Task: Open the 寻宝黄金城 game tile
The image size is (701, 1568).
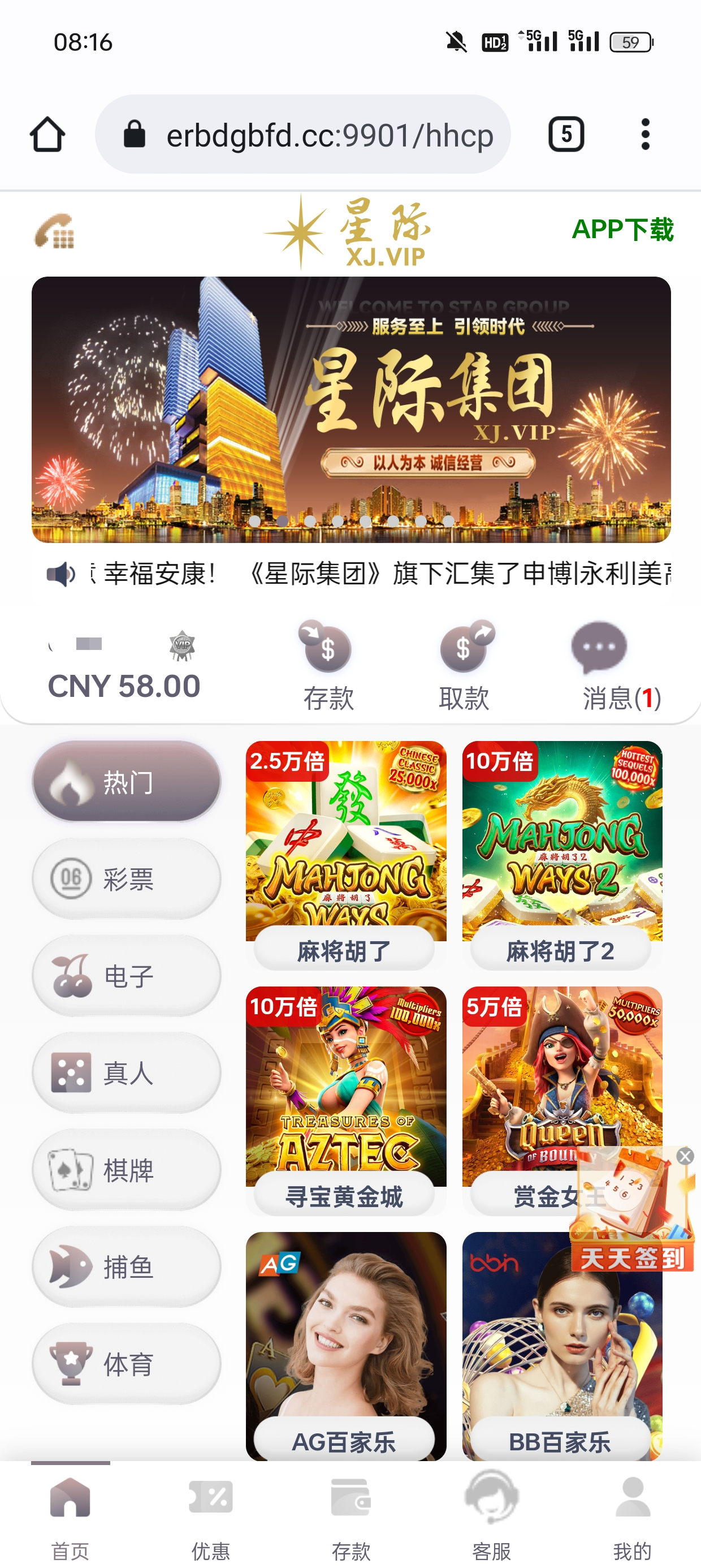Action: point(345,1097)
